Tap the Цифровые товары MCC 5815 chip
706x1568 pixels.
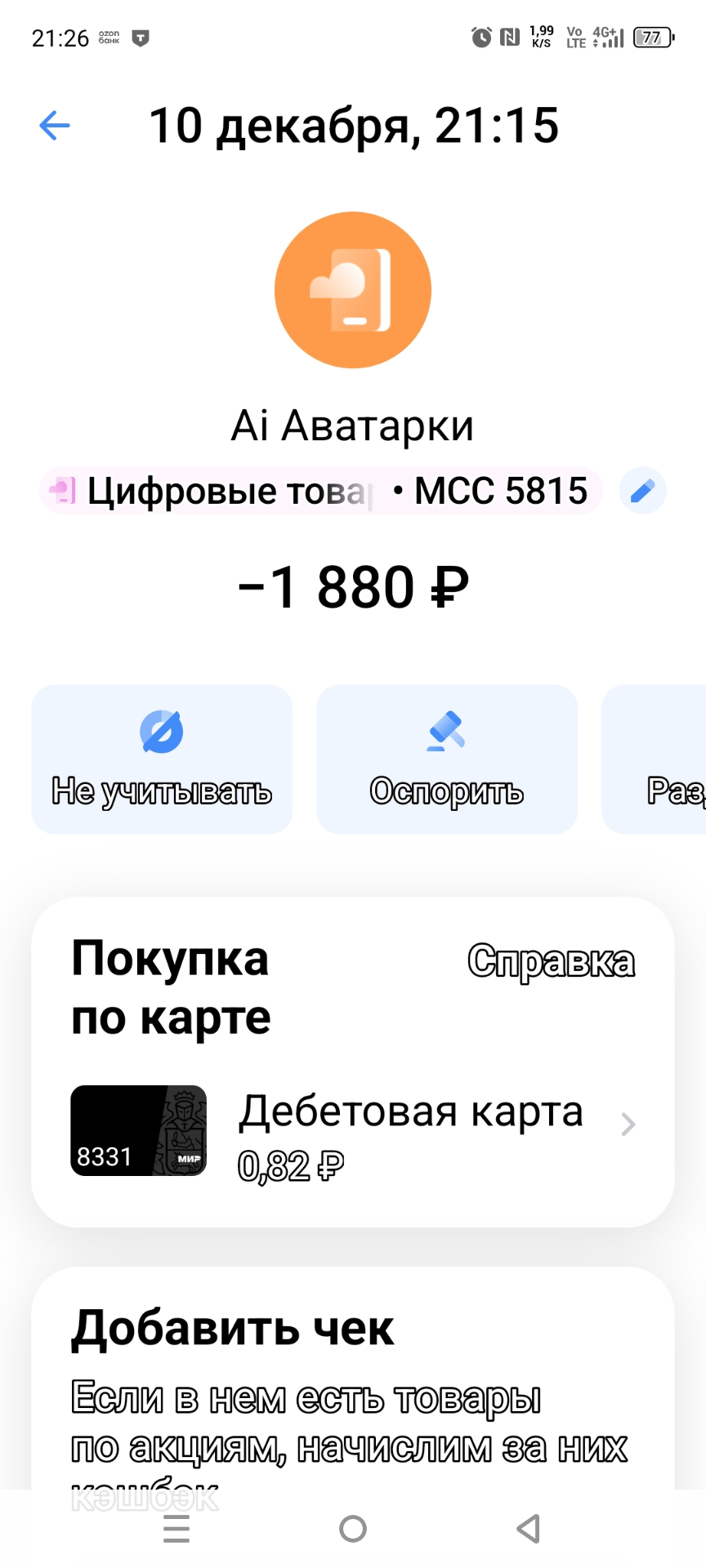[321, 491]
